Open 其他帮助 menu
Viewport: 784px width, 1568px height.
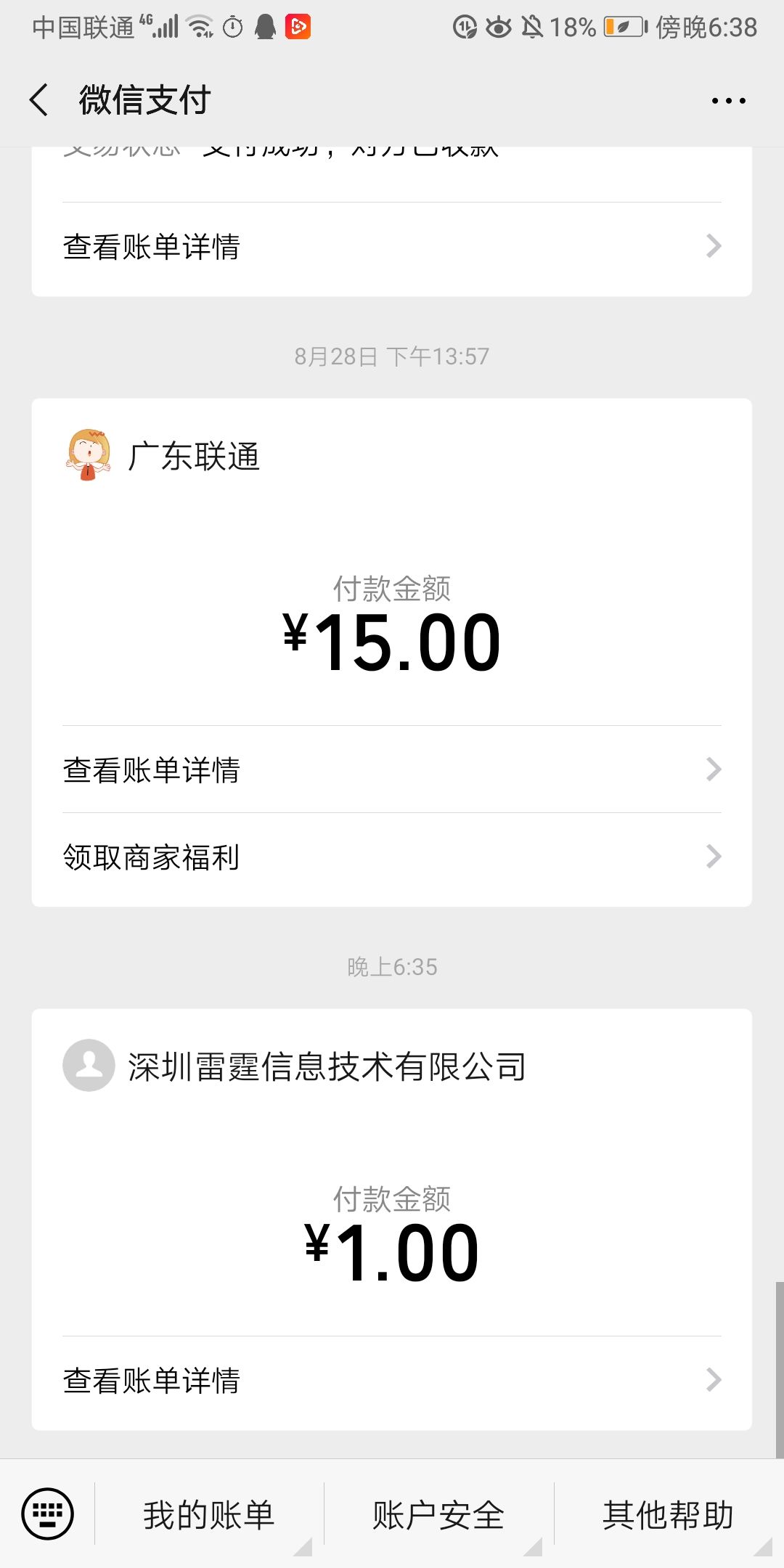pos(668,1515)
